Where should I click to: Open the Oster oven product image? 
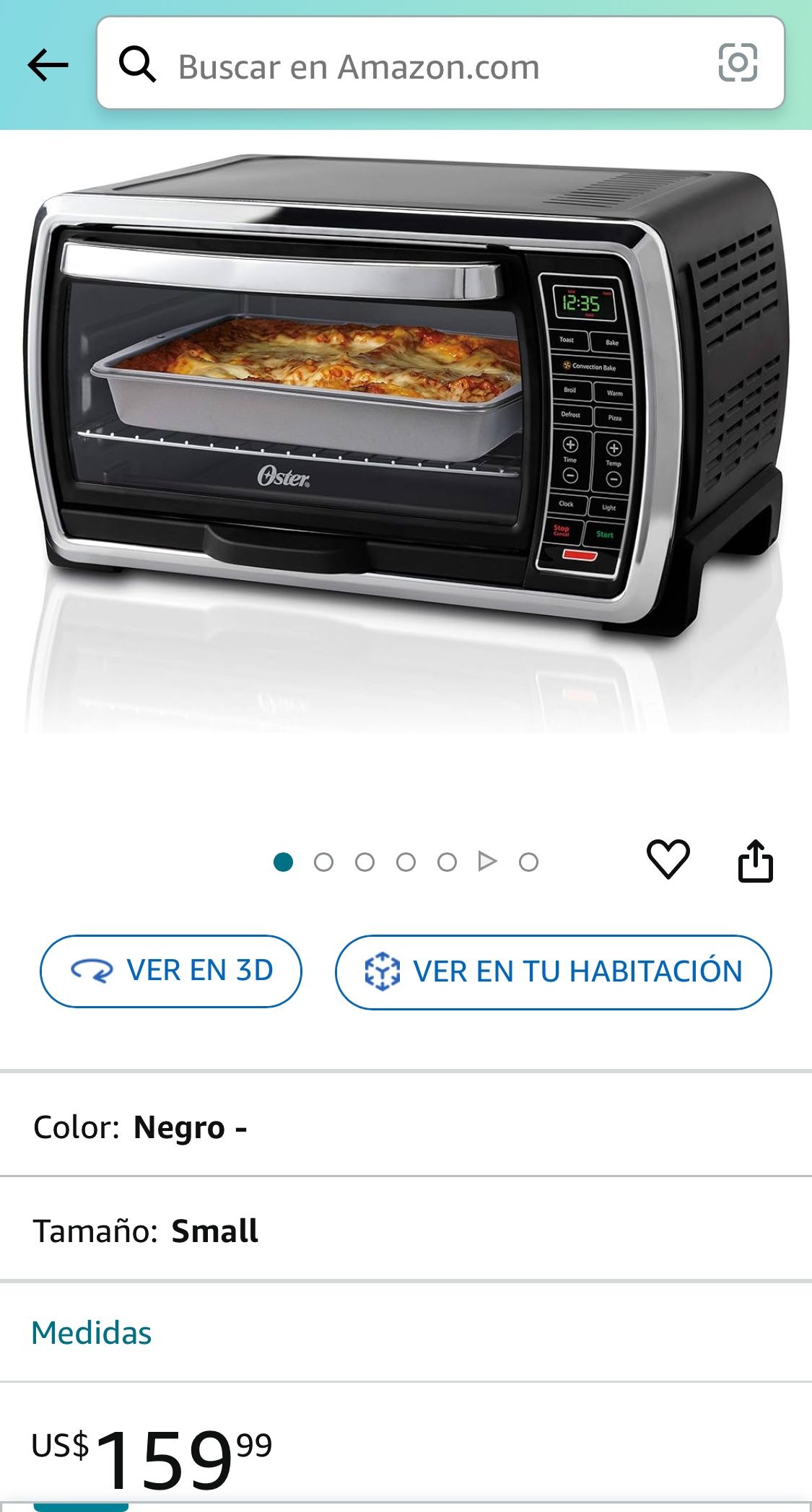406,404
